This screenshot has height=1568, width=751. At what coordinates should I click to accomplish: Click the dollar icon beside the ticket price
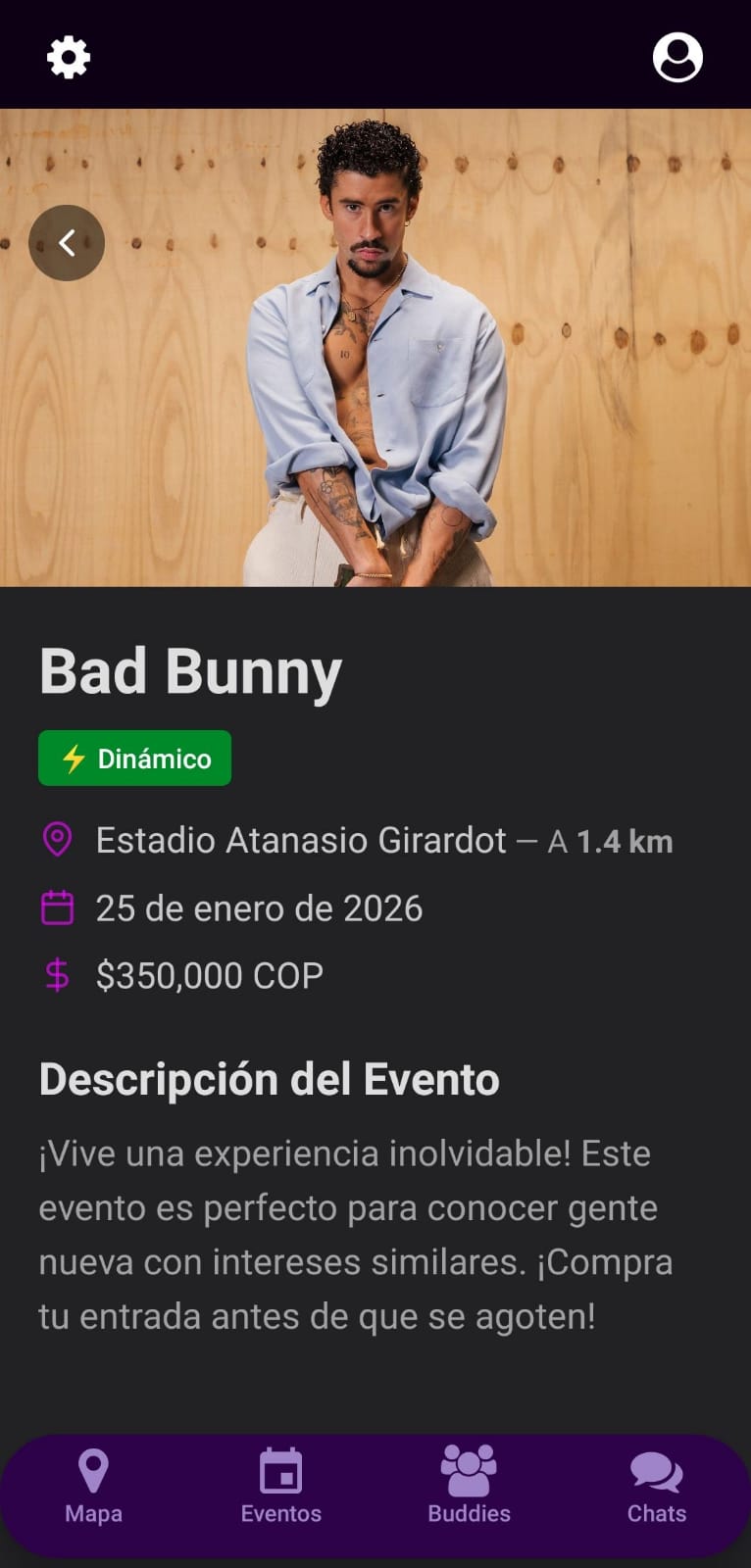click(x=56, y=974)
